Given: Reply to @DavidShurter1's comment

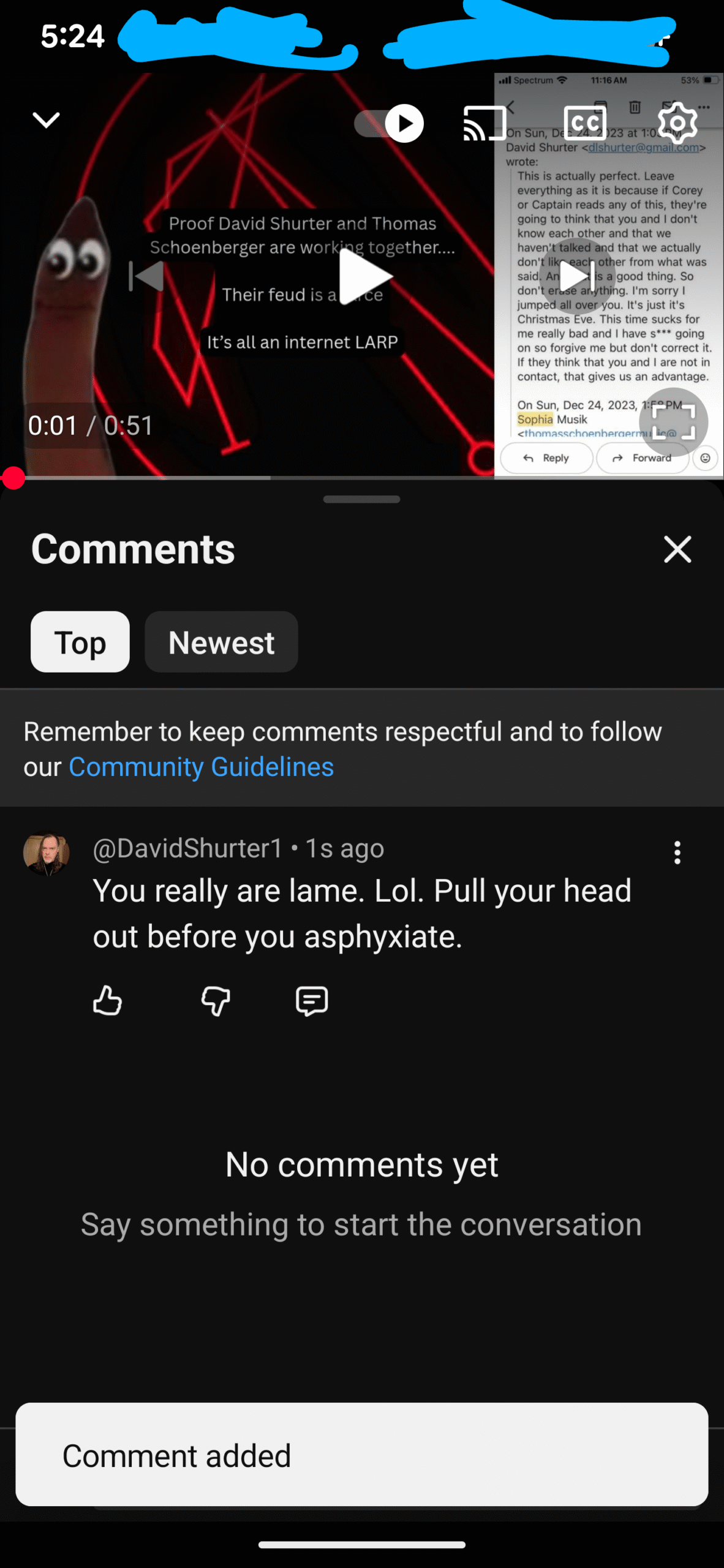Looking at the screenshot, I should [x=312, y=1001].
